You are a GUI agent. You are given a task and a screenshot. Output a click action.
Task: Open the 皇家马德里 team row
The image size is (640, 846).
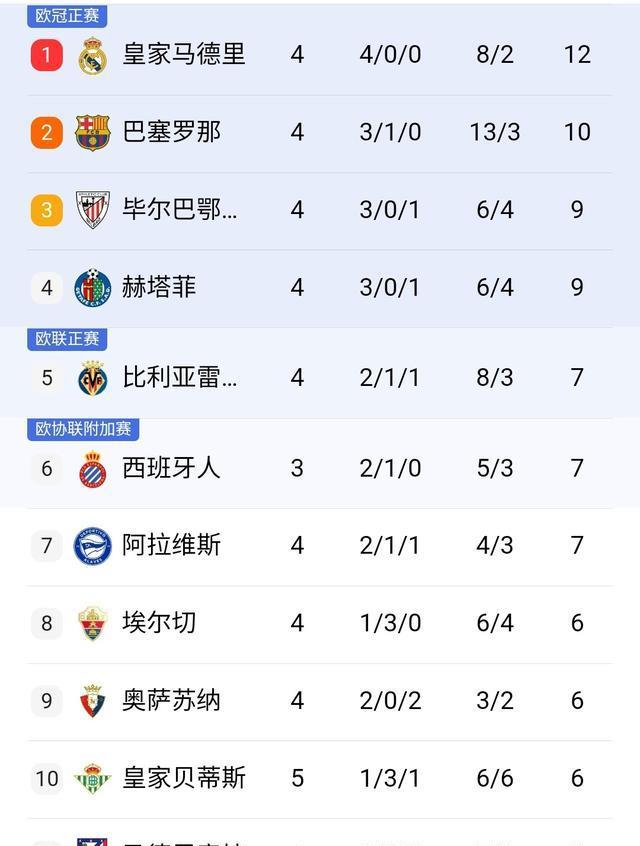(184, 54)
